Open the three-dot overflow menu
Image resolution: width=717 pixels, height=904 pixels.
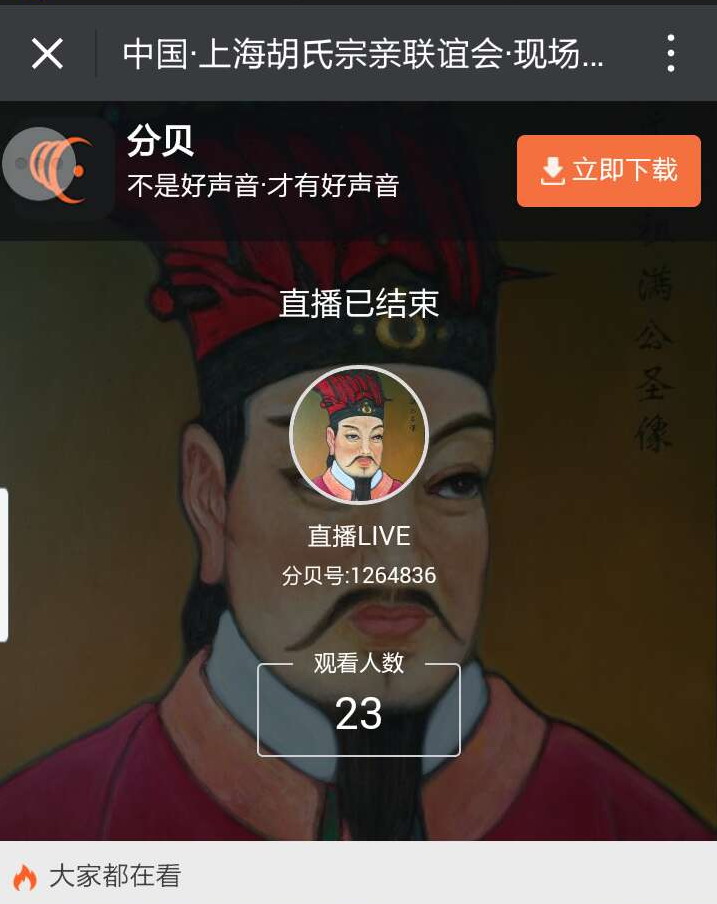tap(670, 54)
